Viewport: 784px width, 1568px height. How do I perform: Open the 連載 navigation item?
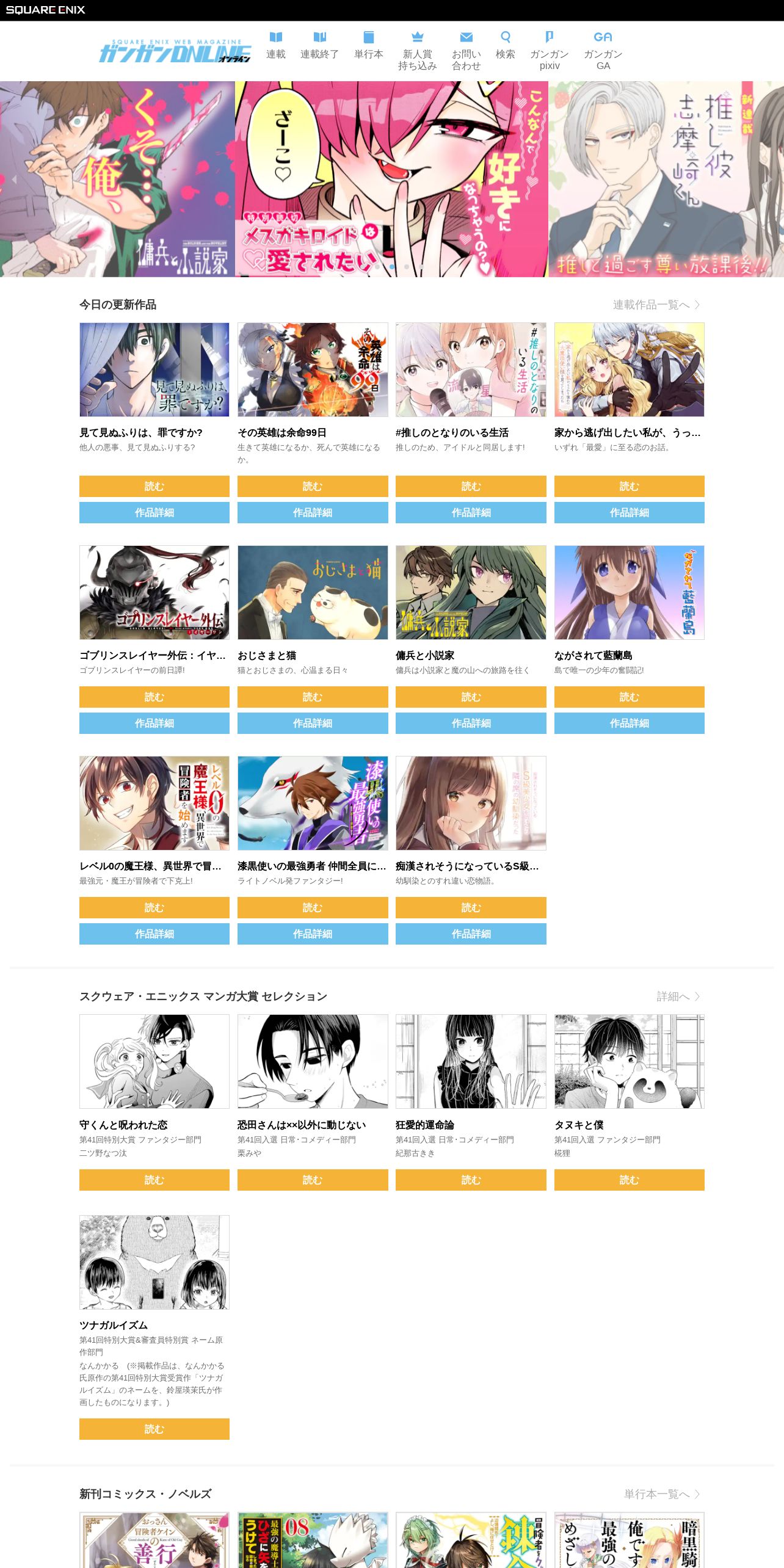point(275,46)
